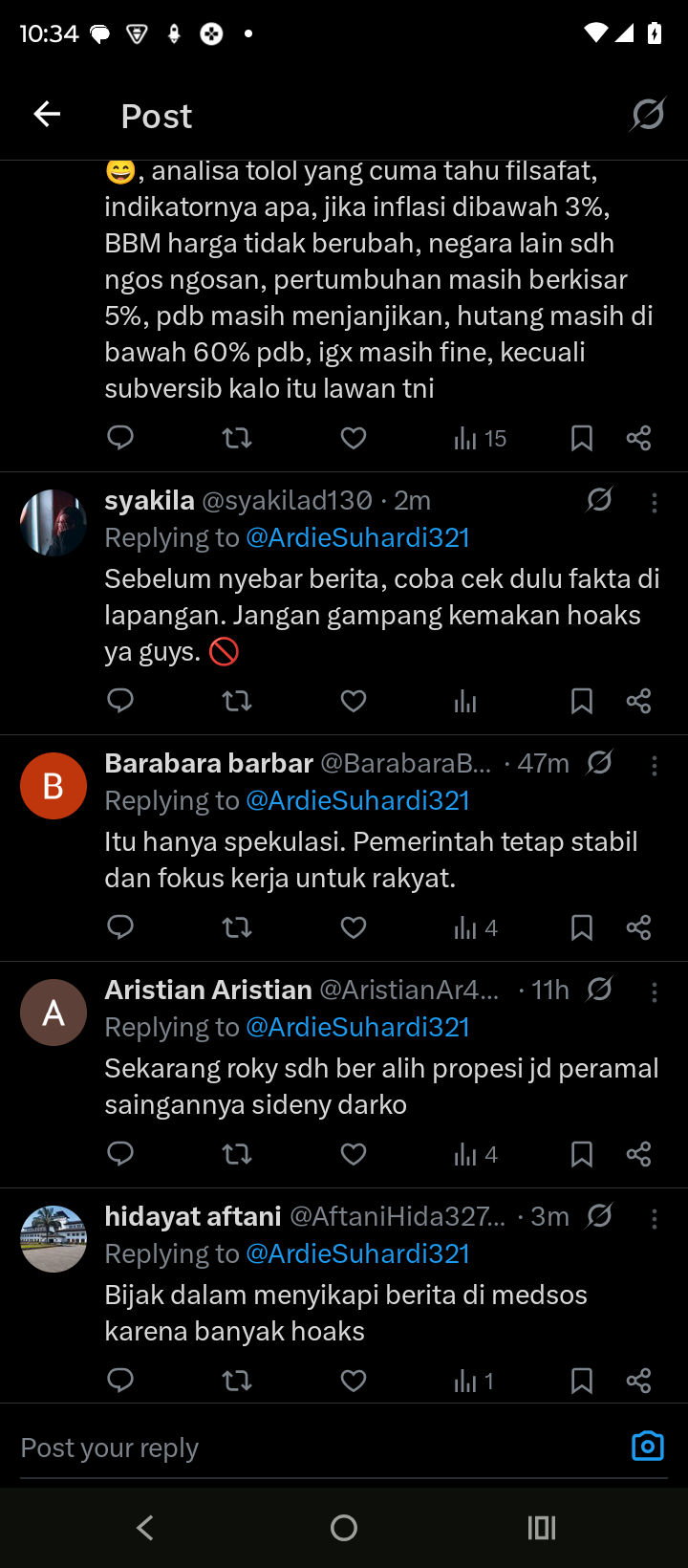Go to the Android home screen
This screenshot has width=688, height=1568.
344,1528
